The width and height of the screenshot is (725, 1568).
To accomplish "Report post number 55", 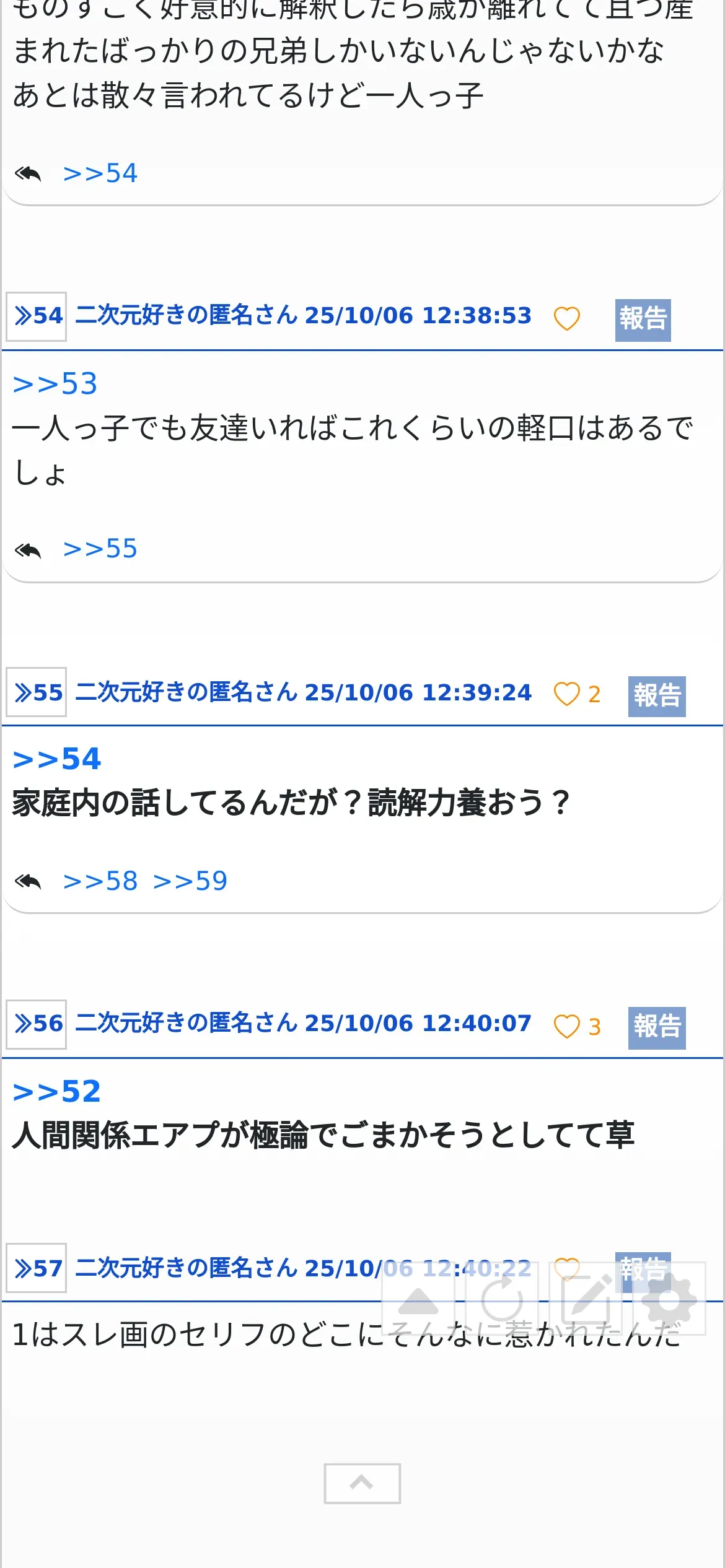I will click(656, 695).
